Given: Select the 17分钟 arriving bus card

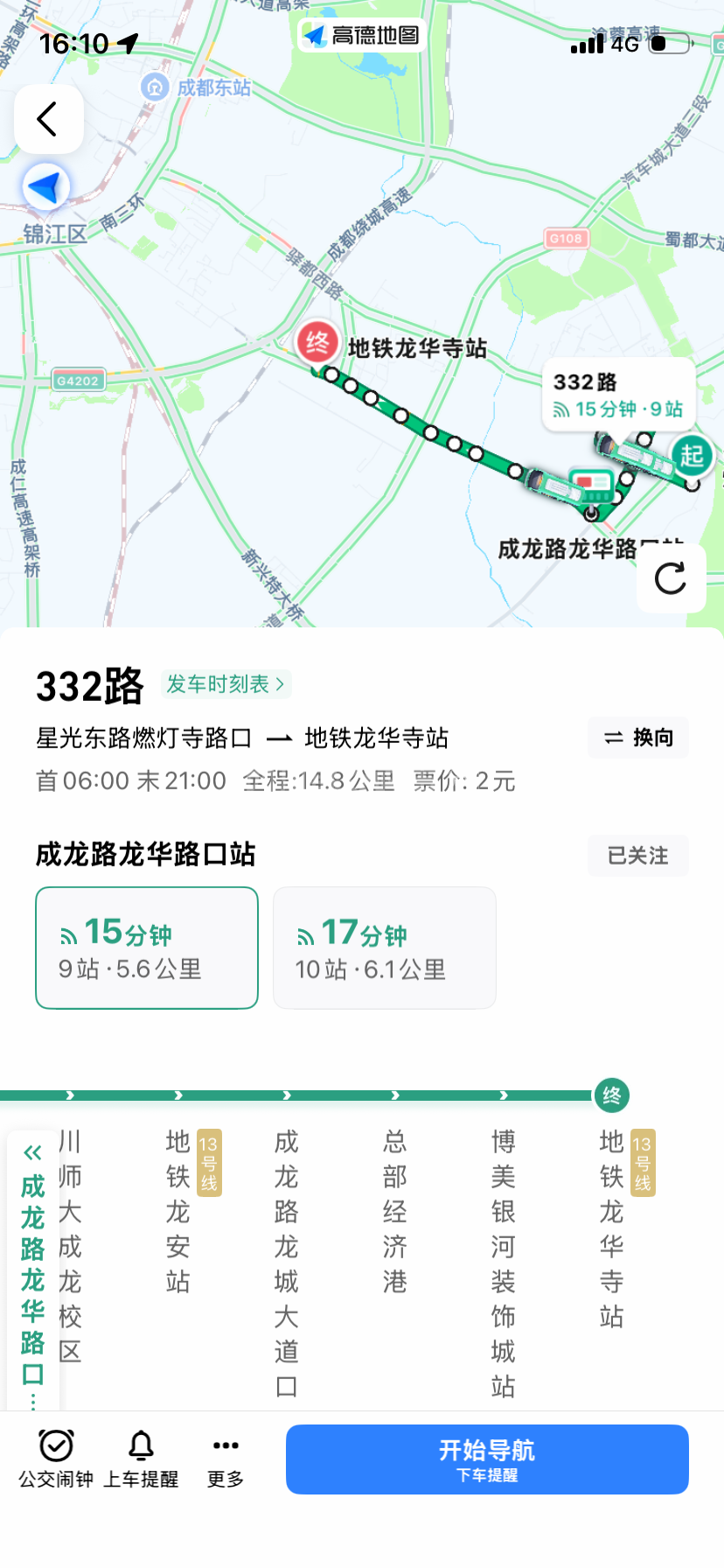Looking at the screenshot, I should click(x=385, y=948).
